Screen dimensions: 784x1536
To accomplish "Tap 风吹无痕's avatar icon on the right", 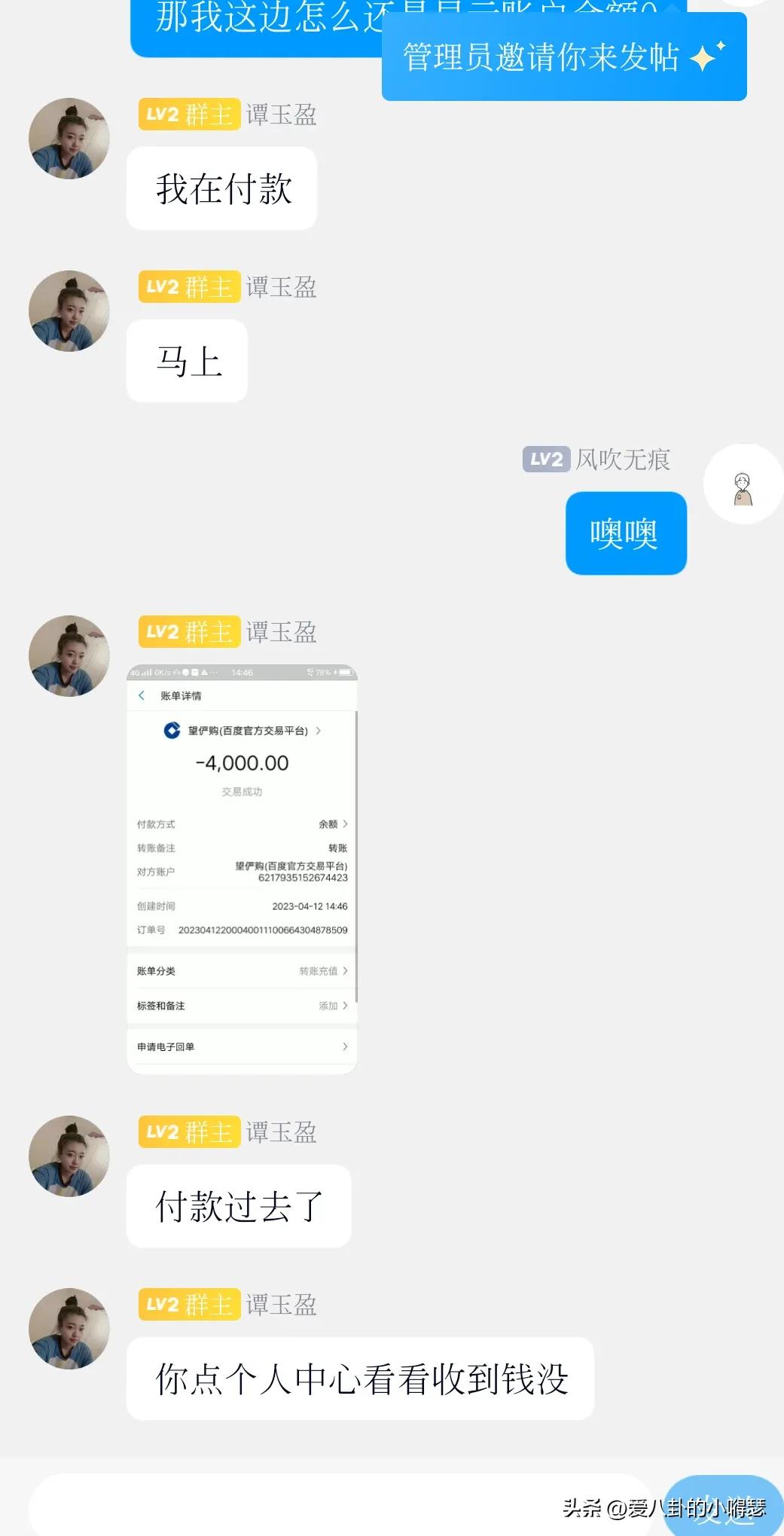I will 743,482.
